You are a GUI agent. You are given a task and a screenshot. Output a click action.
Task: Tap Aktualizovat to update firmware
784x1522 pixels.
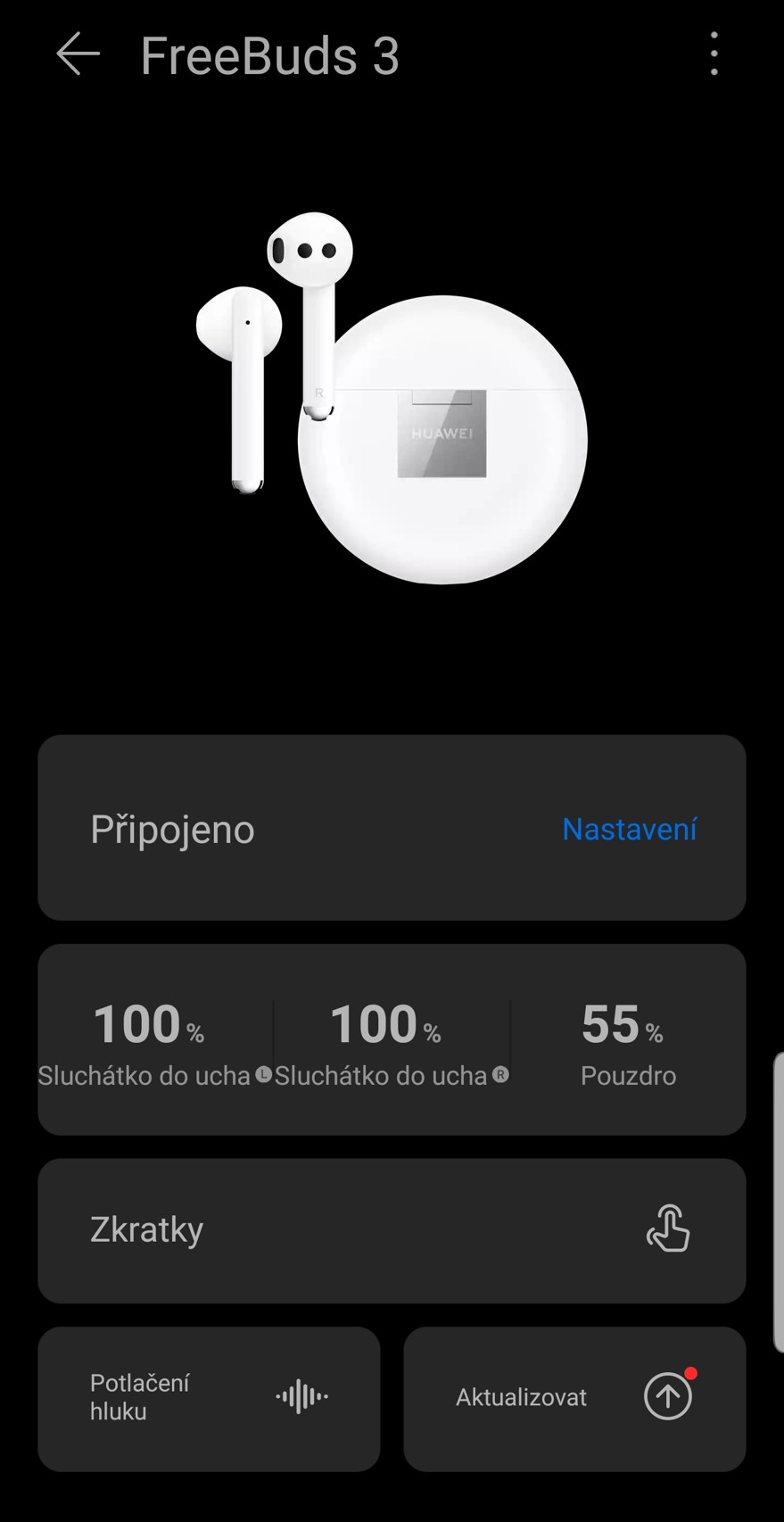(x=574, y=1398)
